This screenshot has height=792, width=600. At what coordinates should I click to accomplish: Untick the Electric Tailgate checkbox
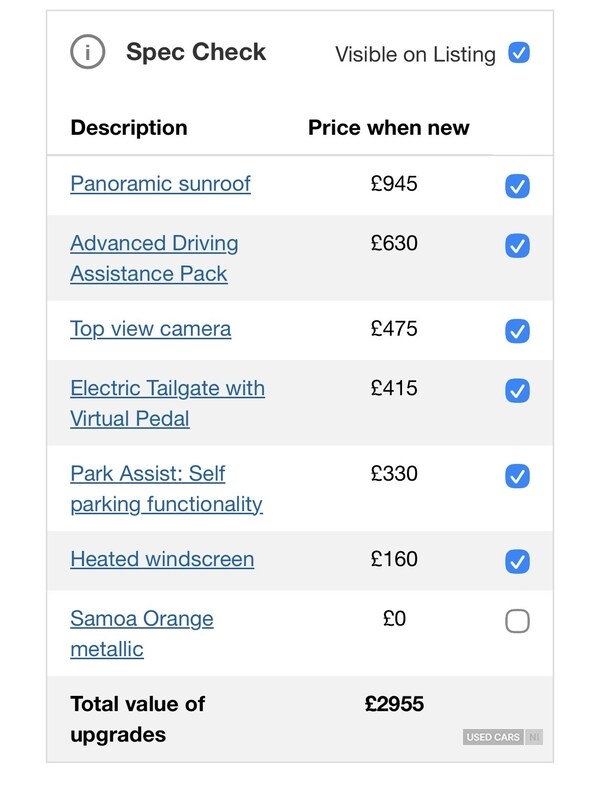(517, 390)
